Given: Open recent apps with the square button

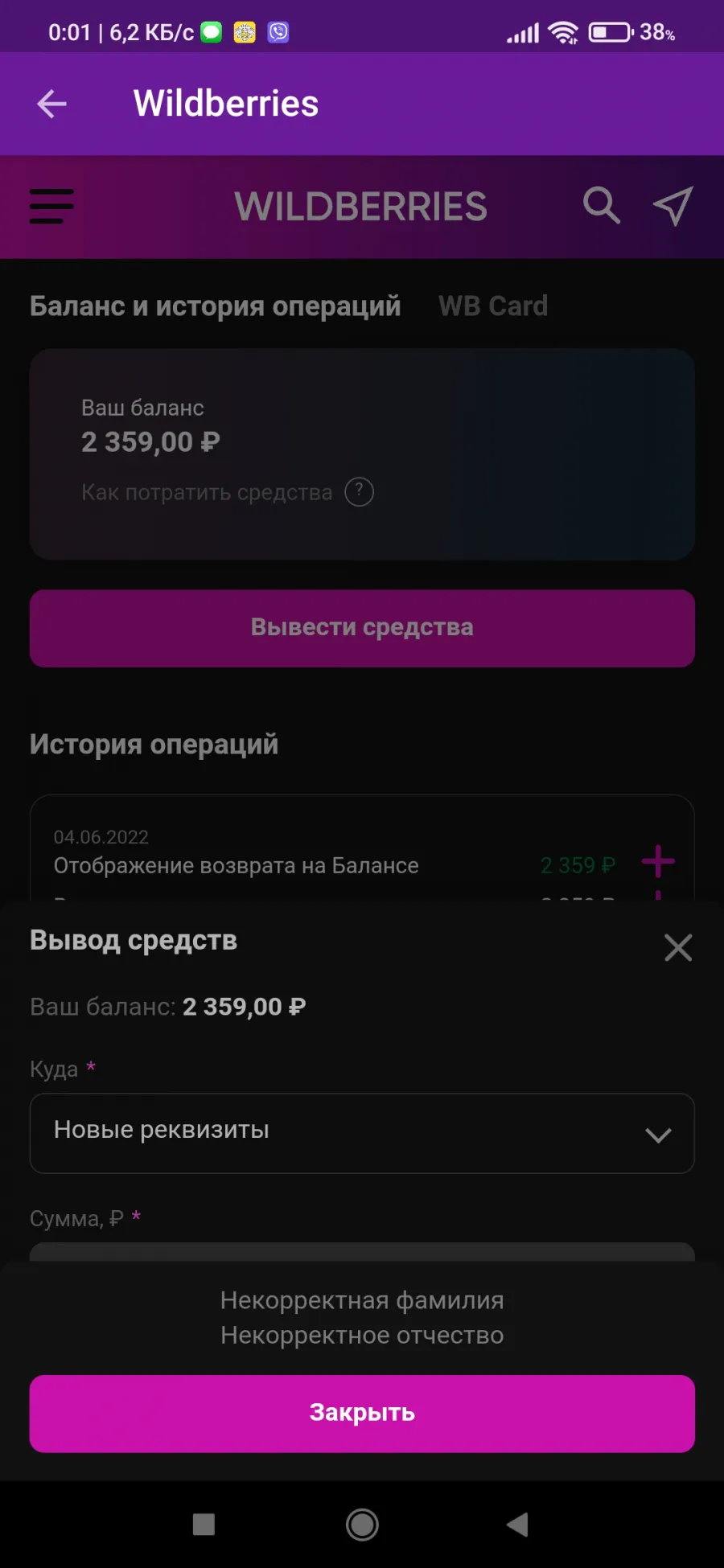Looking at the screenshot, I should click(x=204, y=1524).
